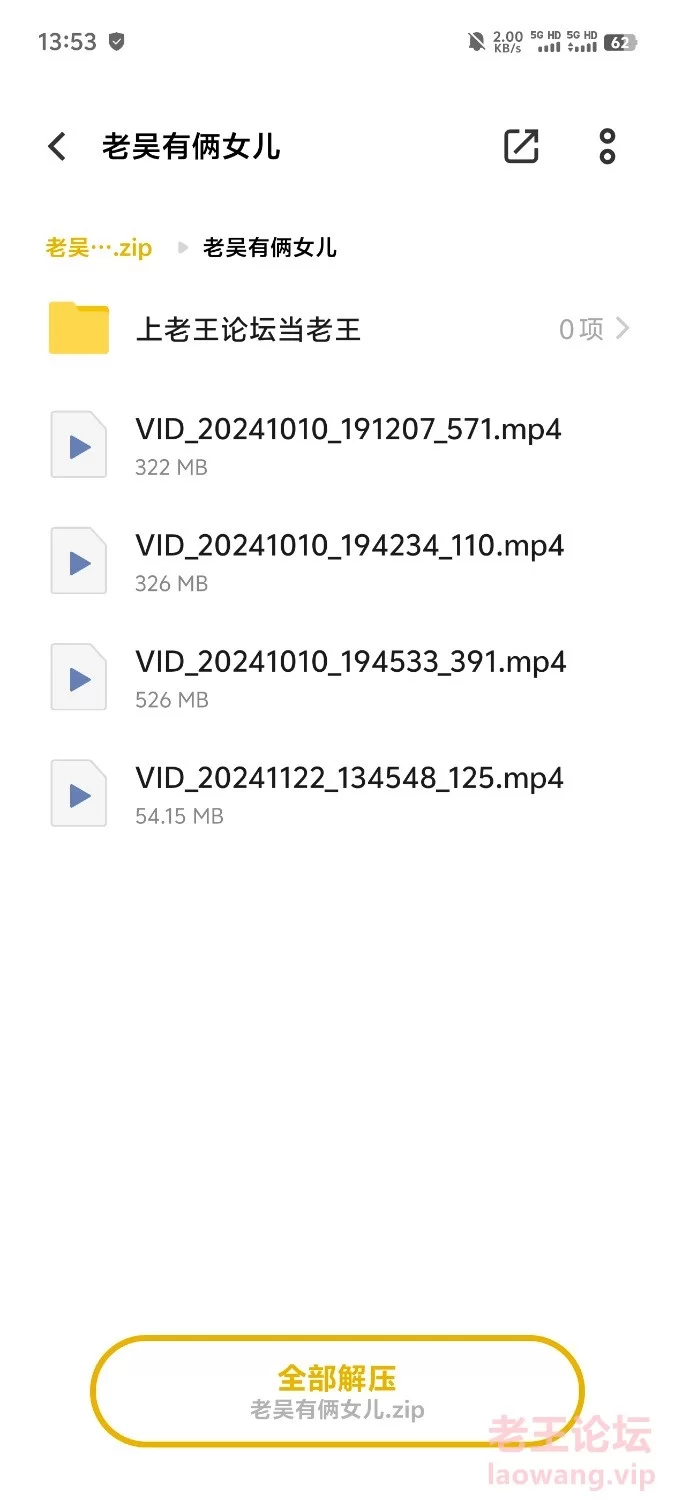Open VID_20241010_191207_571.mp4
Image resolution: width=675 pixels, height=1500 pixels.
coord(337,445)
